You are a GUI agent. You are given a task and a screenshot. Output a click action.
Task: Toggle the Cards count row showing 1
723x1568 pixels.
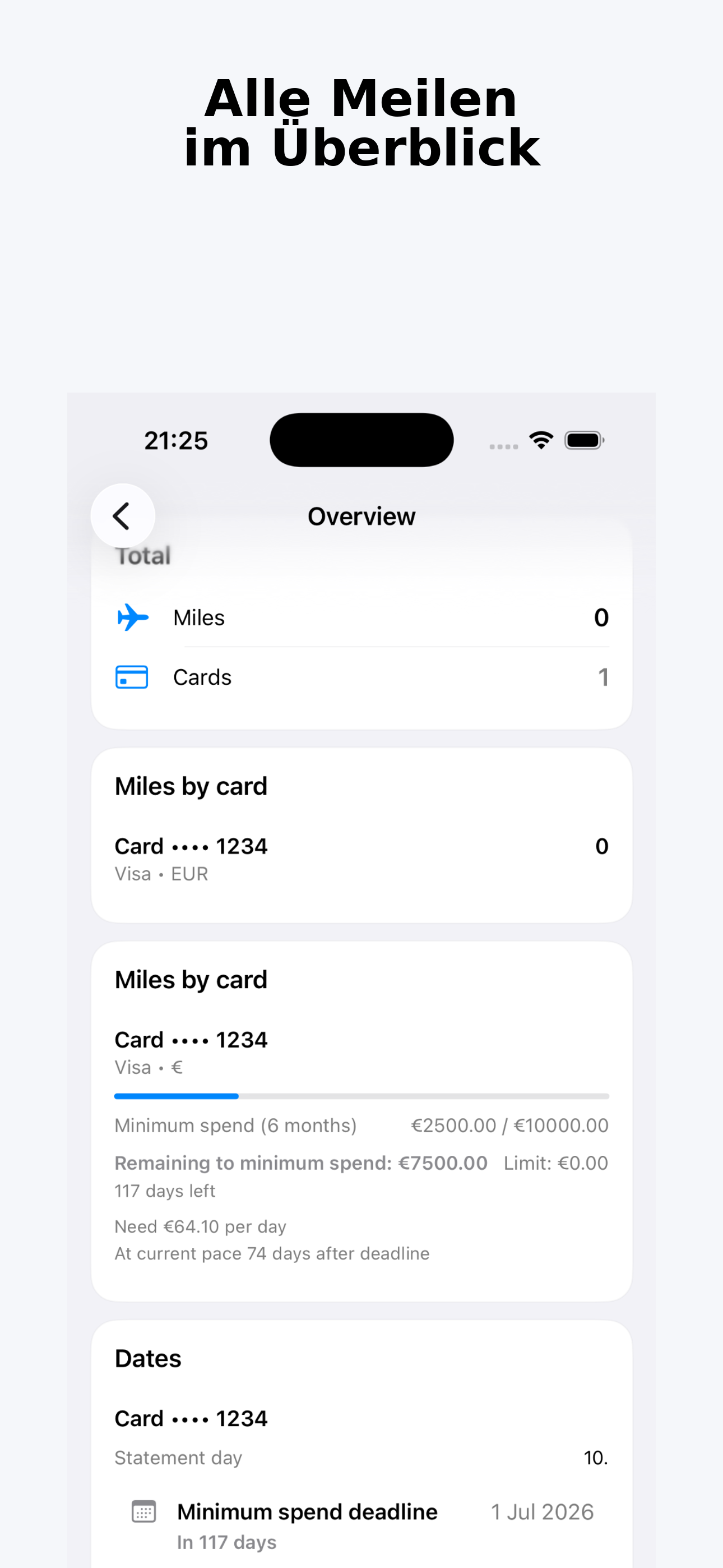361,676
